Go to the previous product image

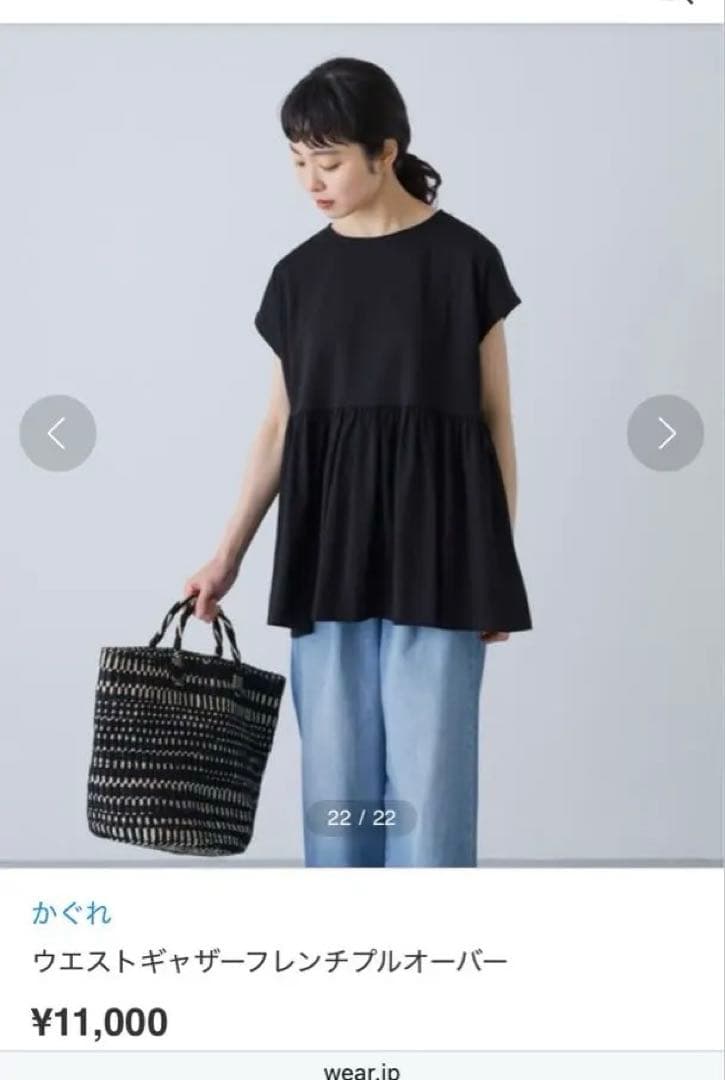point(58,433)
